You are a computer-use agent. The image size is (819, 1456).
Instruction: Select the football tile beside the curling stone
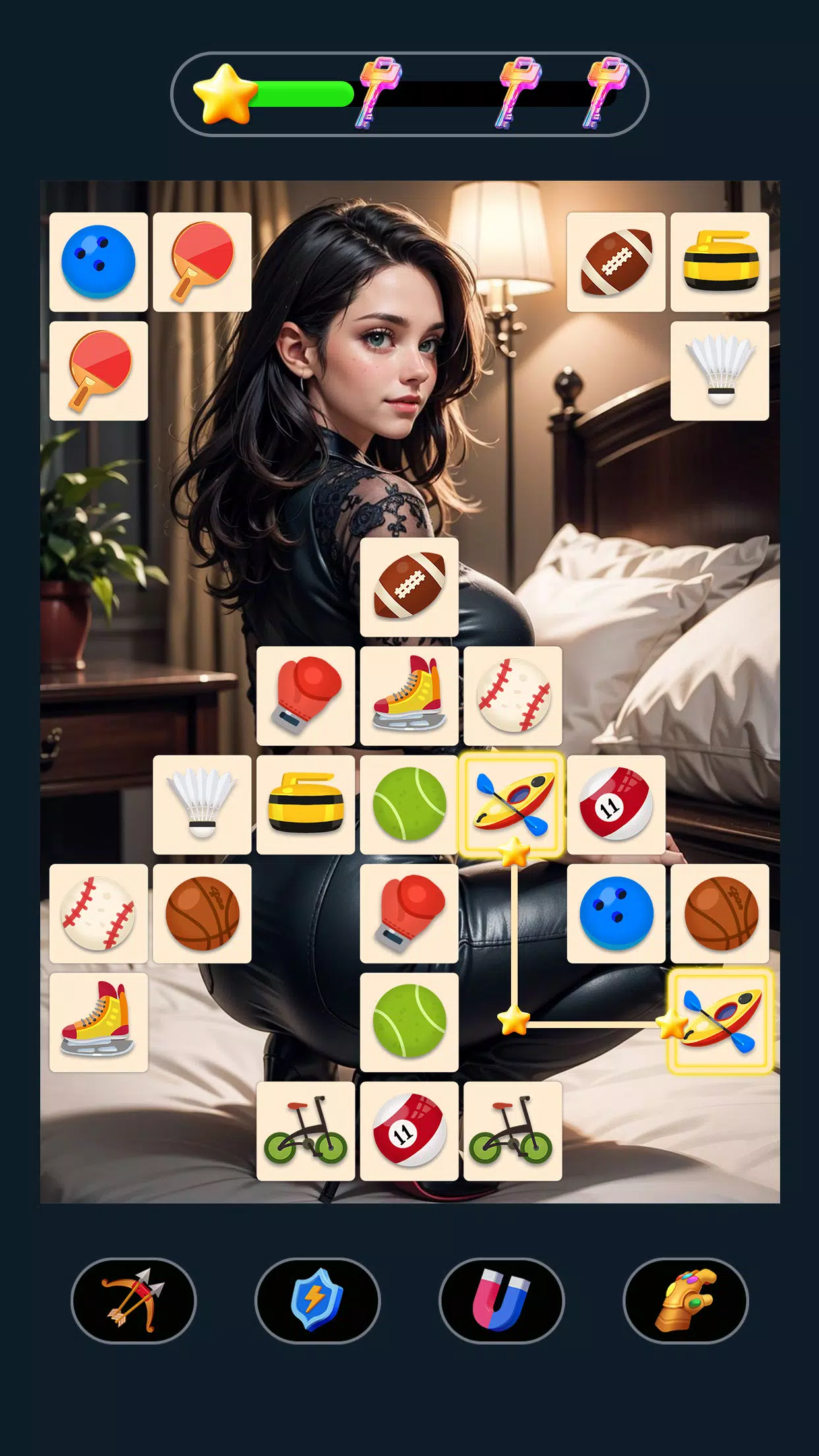click(616, 262)
